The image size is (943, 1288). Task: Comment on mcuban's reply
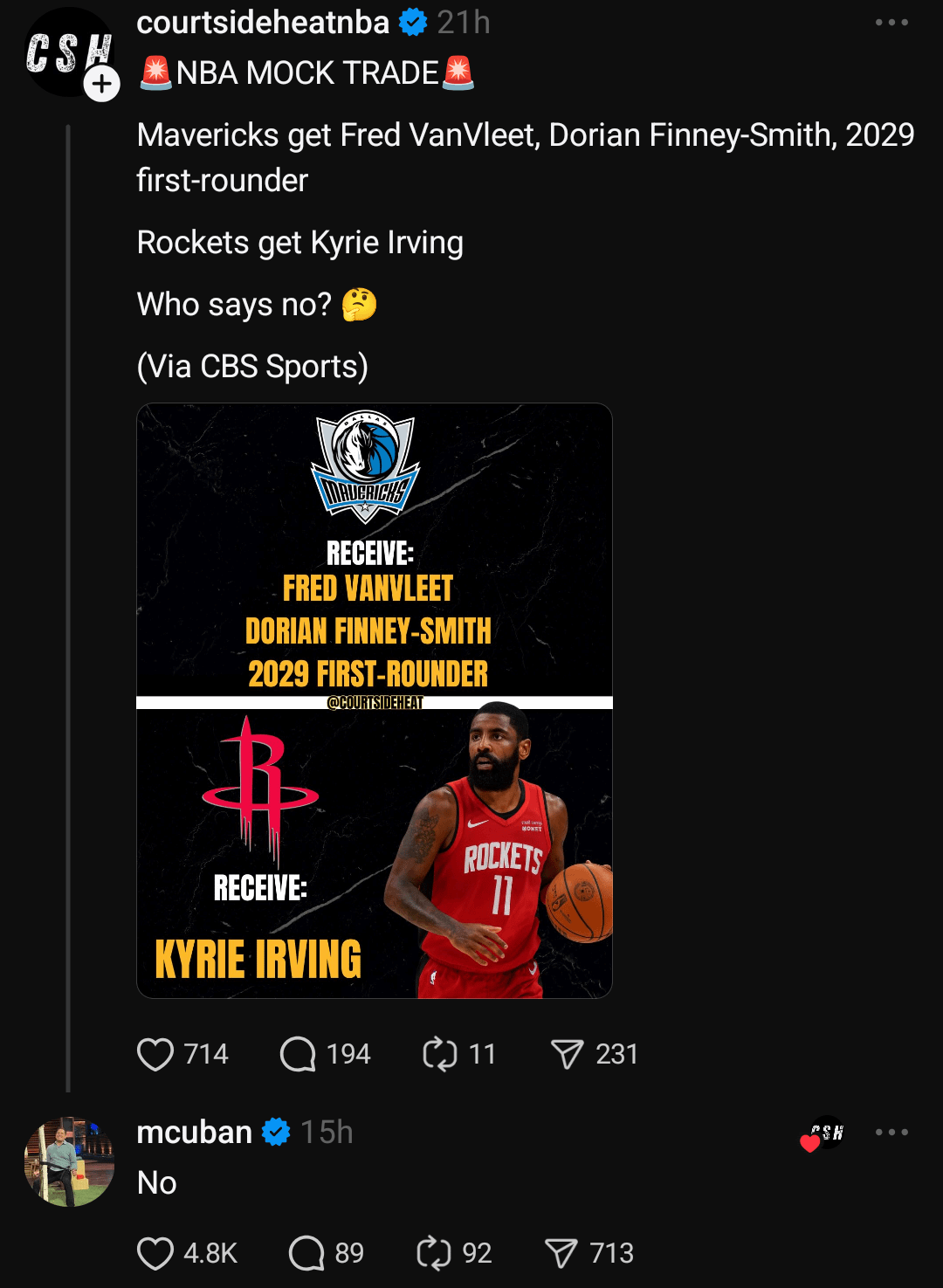306,1253
